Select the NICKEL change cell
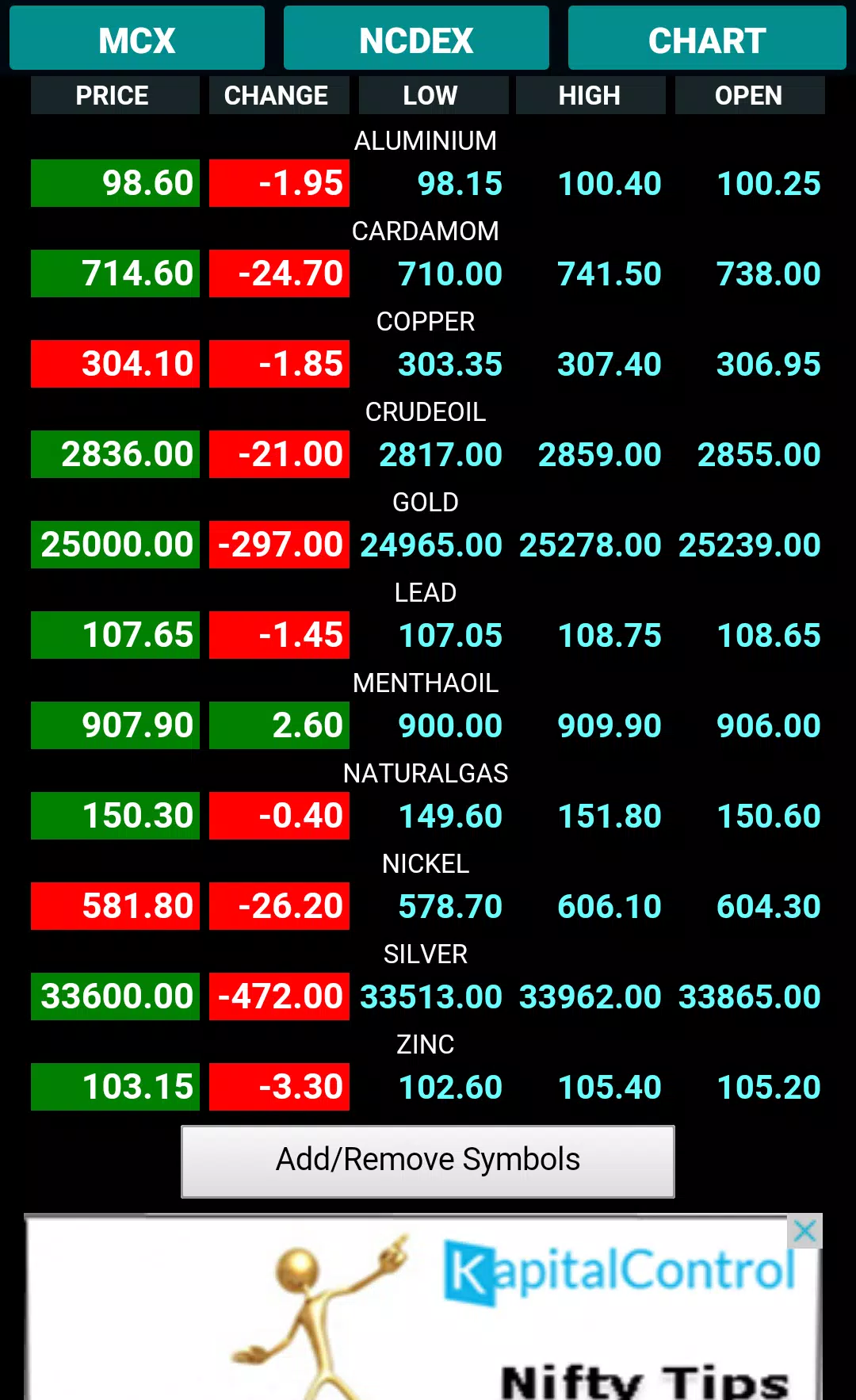The image size is (856, 1400). coord(279,905)
